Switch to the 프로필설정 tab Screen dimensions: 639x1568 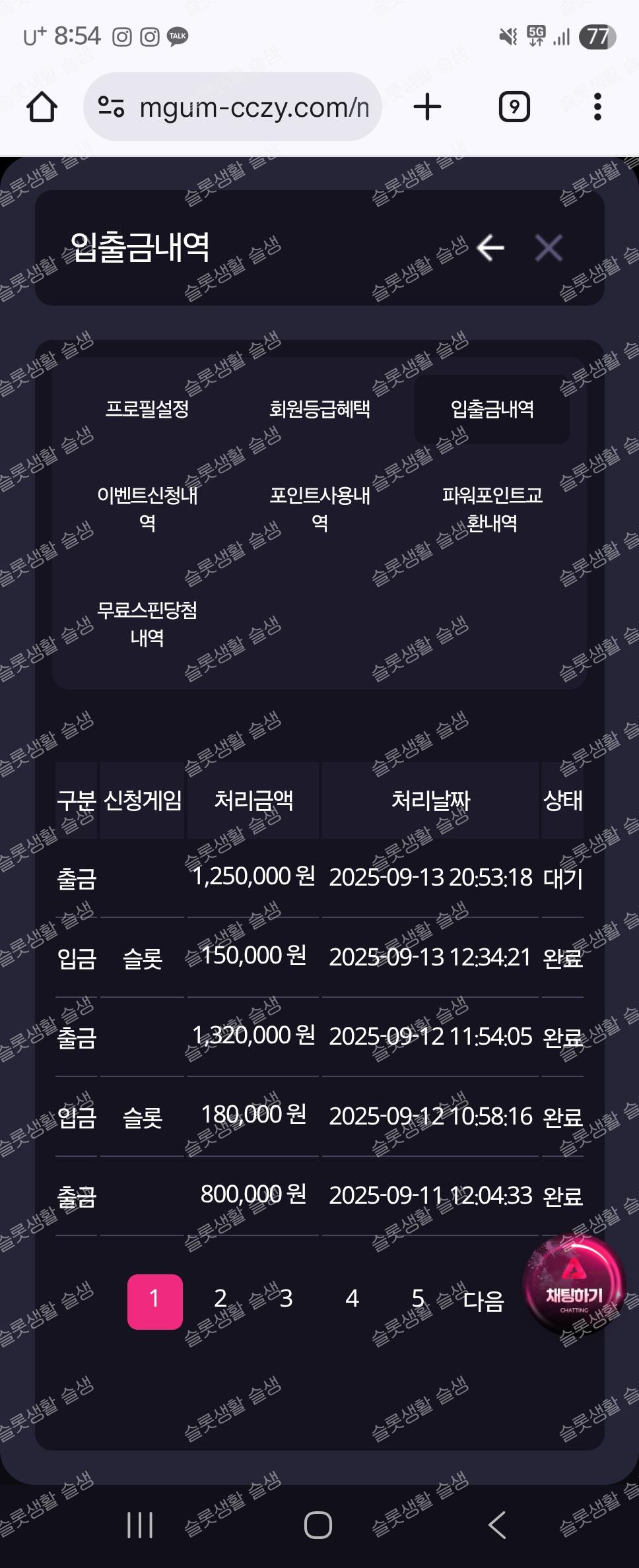[147, 409]
